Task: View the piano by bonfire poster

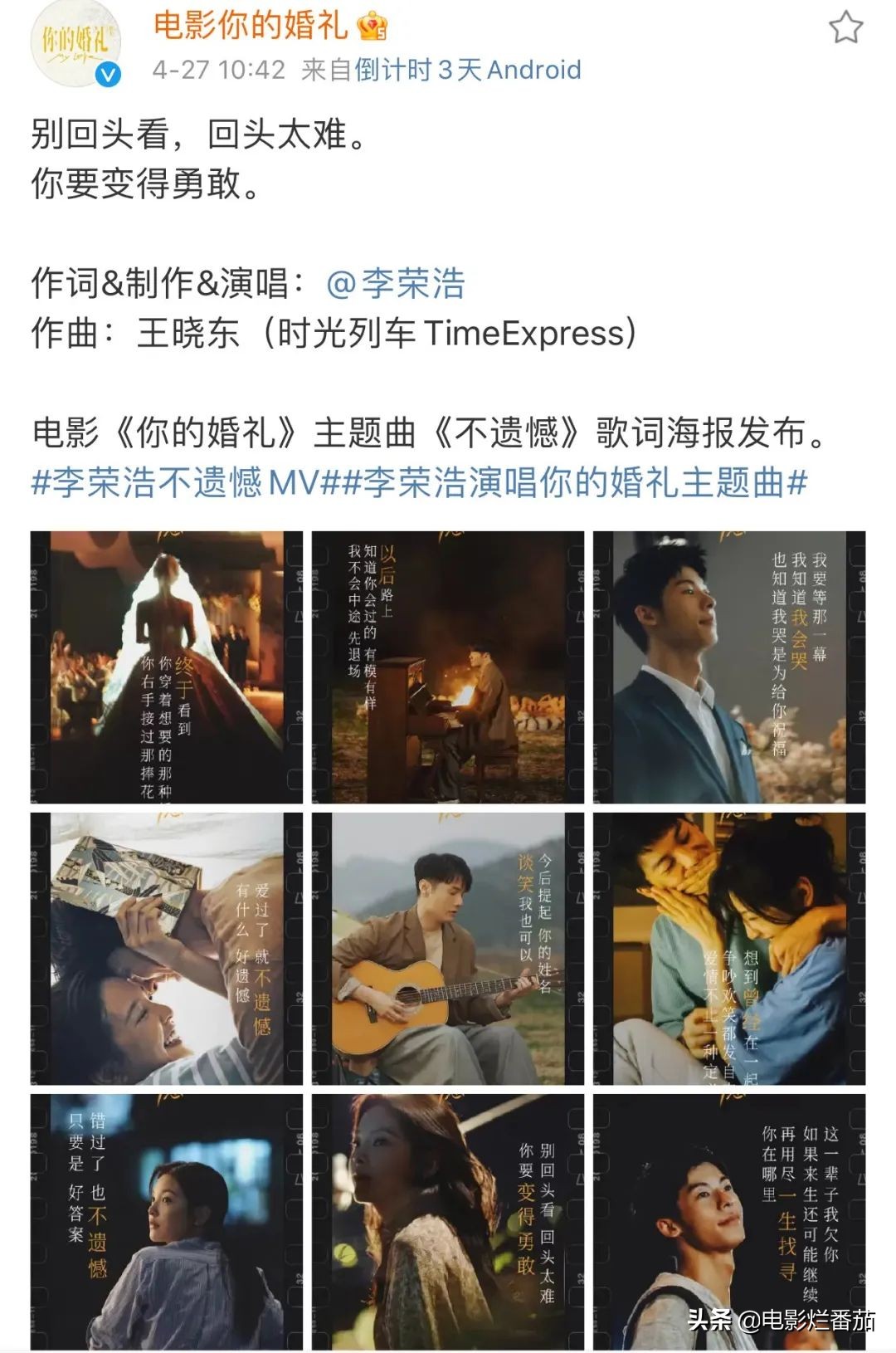Action: (448, 667)
